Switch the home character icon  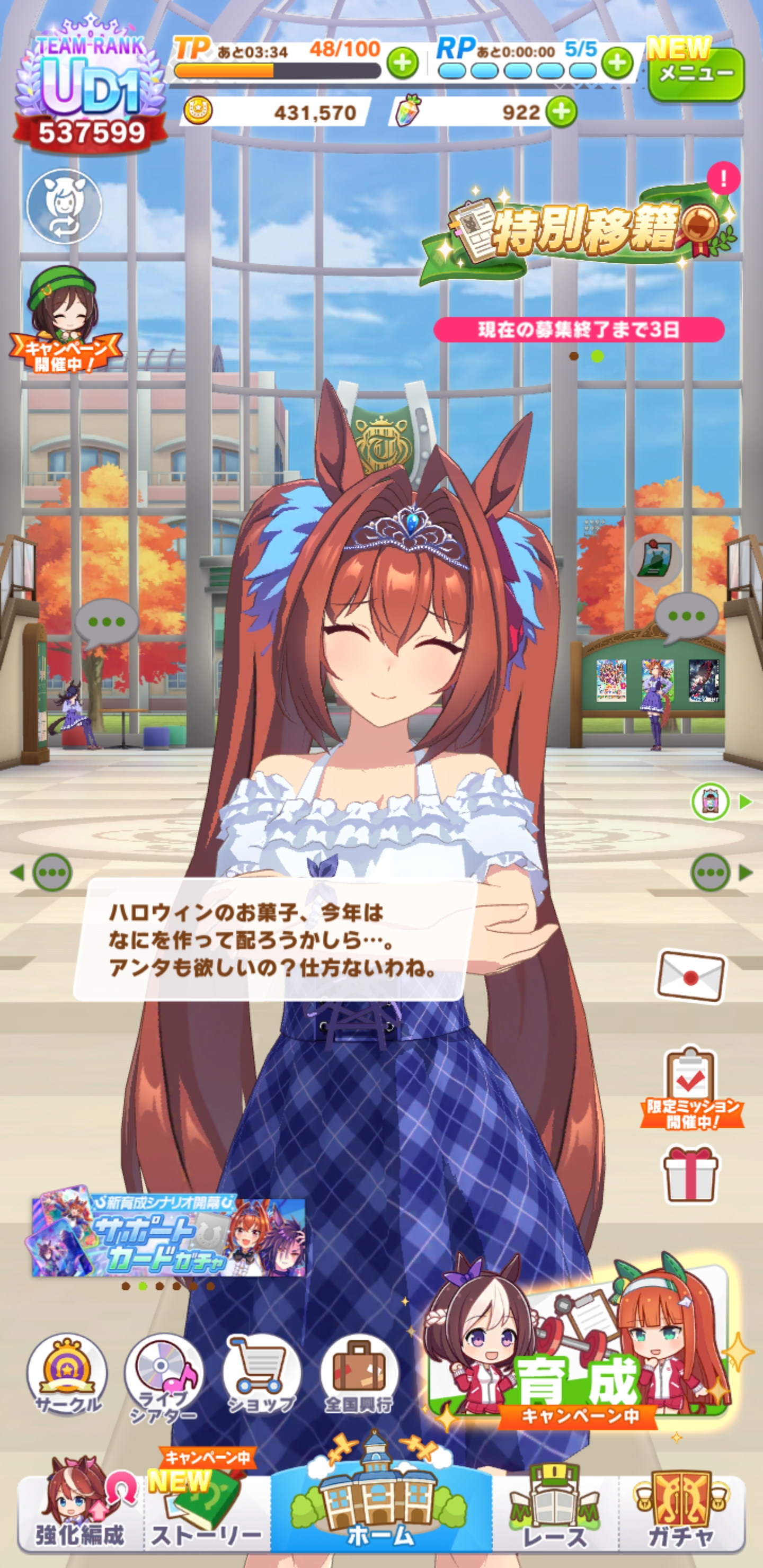click(64, 207)
